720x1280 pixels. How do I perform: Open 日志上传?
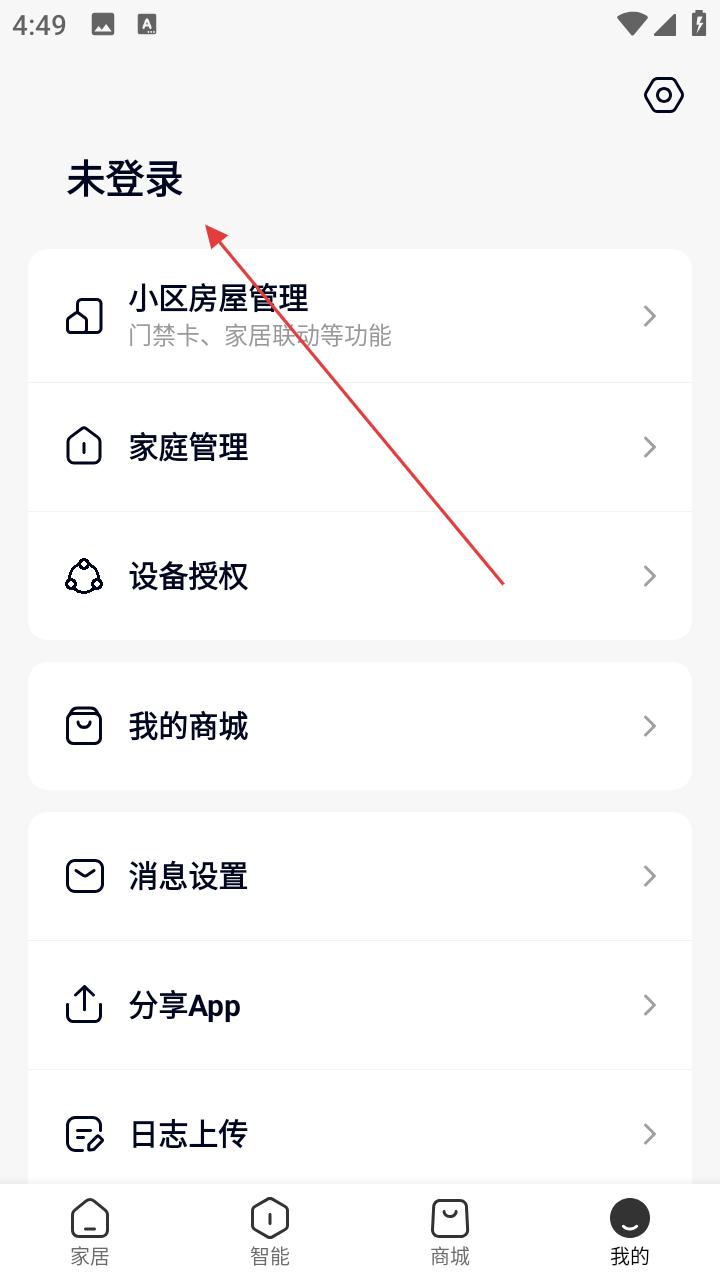(360, 1134)
